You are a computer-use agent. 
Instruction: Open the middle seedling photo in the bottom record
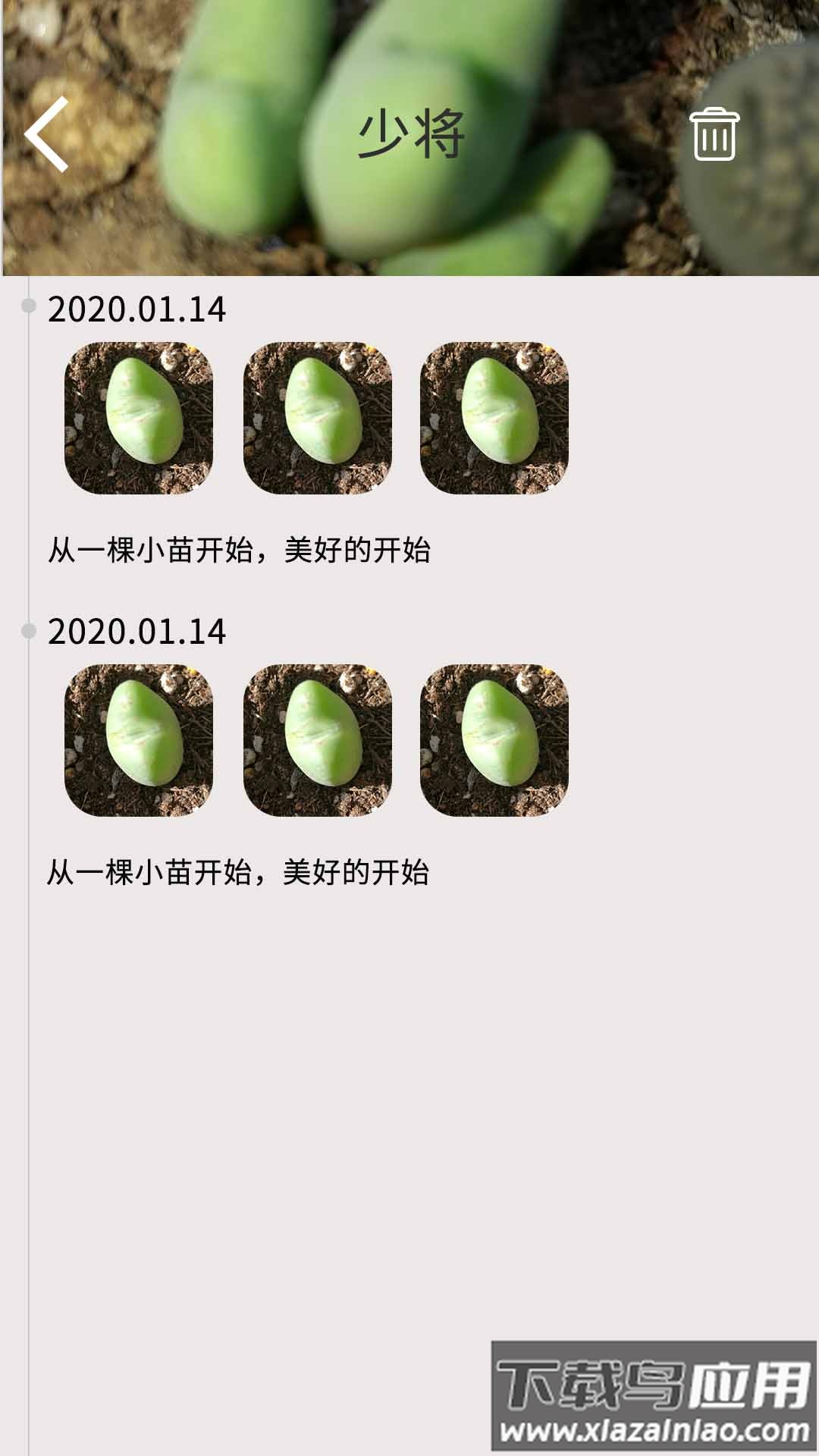(x=318, y=743)
